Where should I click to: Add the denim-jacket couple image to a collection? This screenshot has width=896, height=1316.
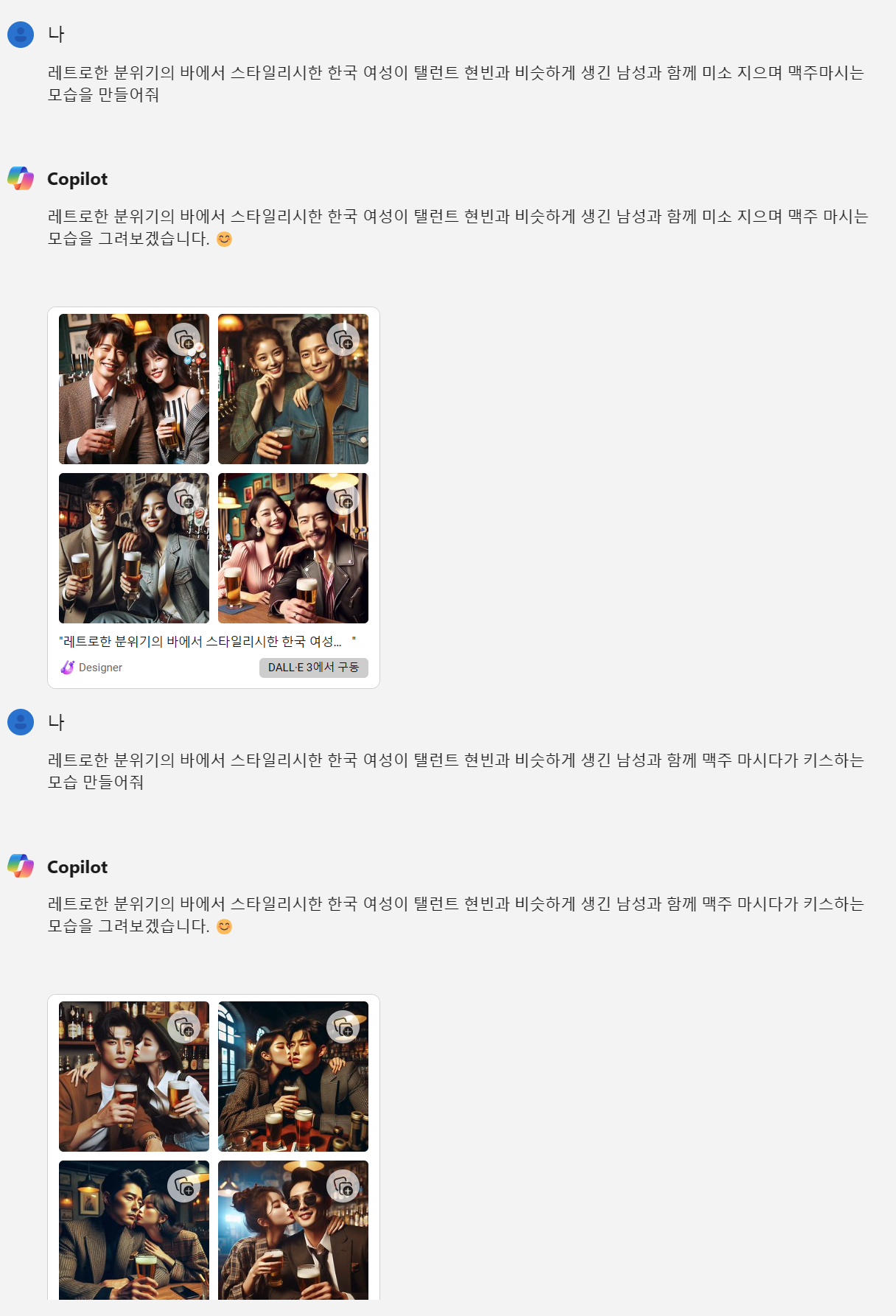342,339
